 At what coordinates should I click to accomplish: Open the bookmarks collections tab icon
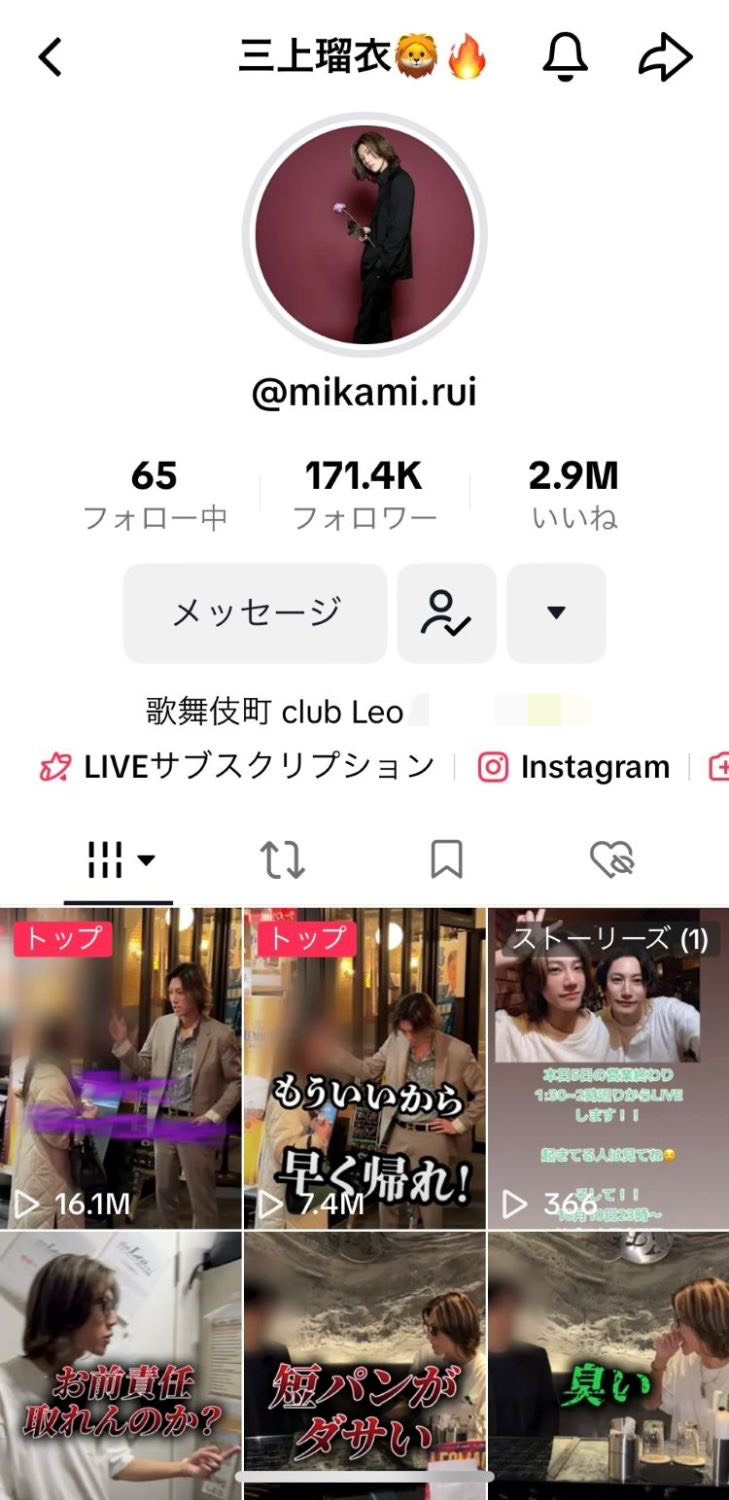[x=444, y=858]
